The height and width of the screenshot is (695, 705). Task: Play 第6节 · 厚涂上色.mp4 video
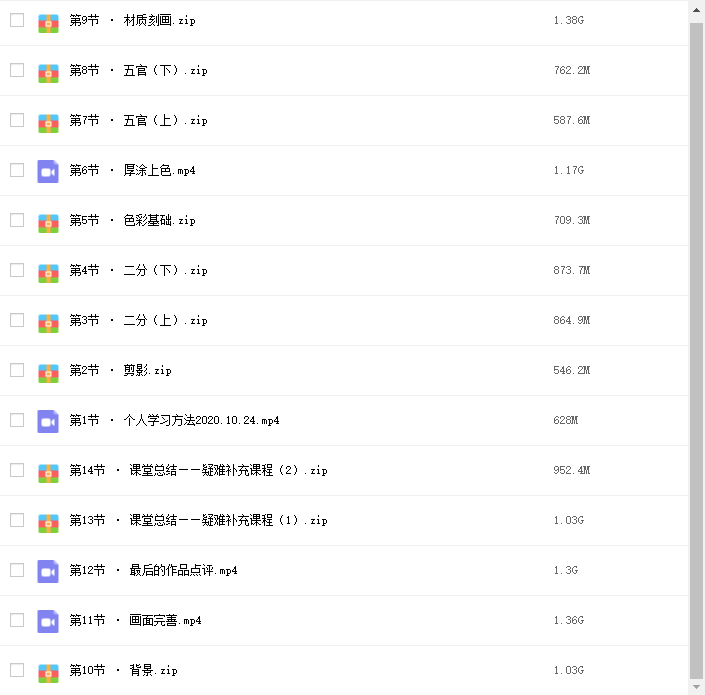click(132, 171)
